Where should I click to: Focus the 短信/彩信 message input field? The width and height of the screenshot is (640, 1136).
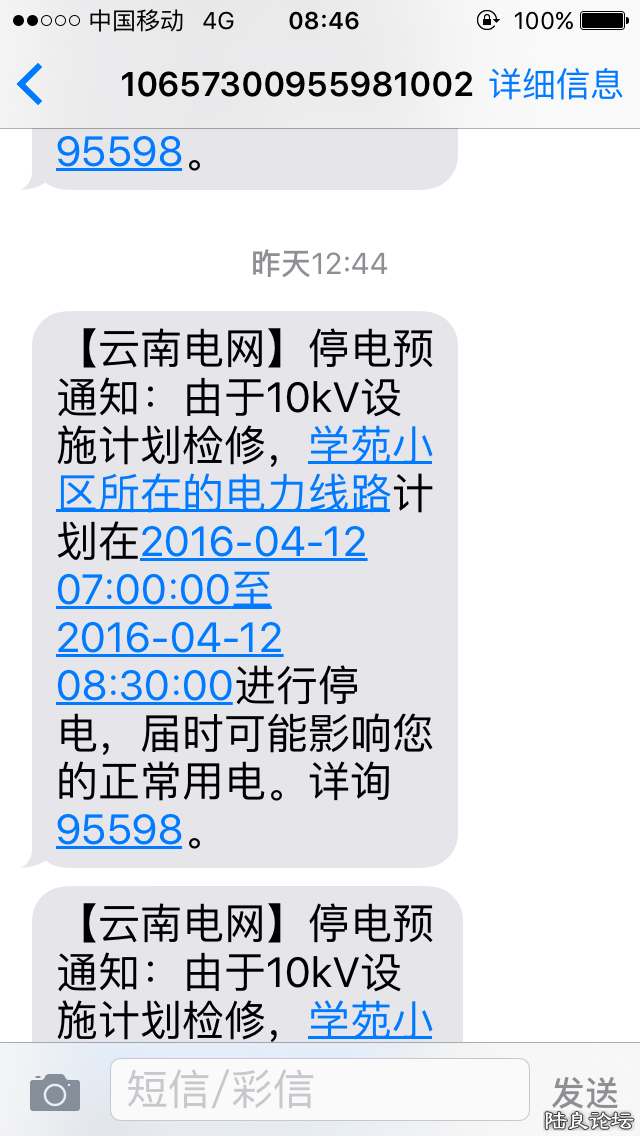318,1089
